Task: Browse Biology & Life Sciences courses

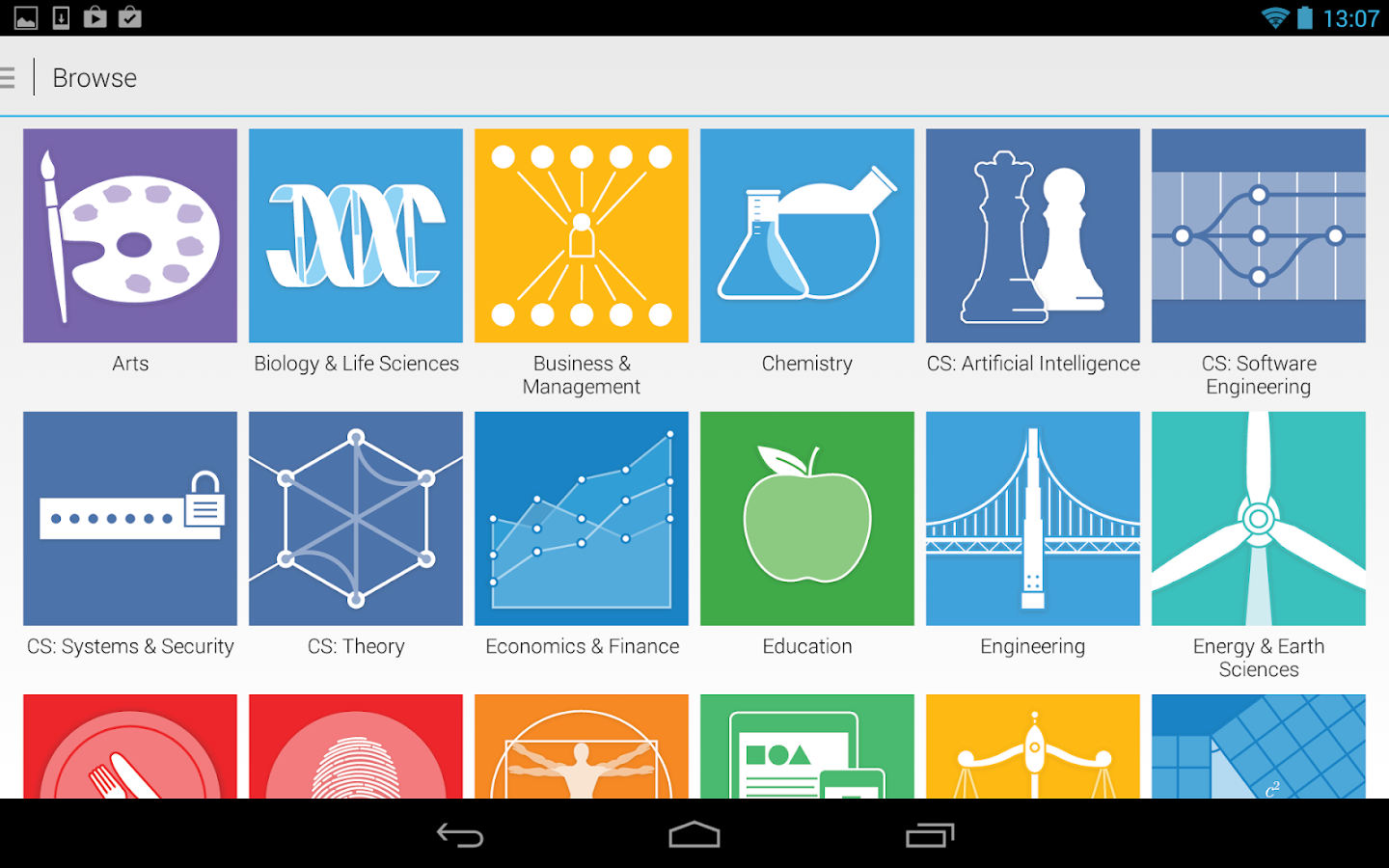Action: point(356,236)
